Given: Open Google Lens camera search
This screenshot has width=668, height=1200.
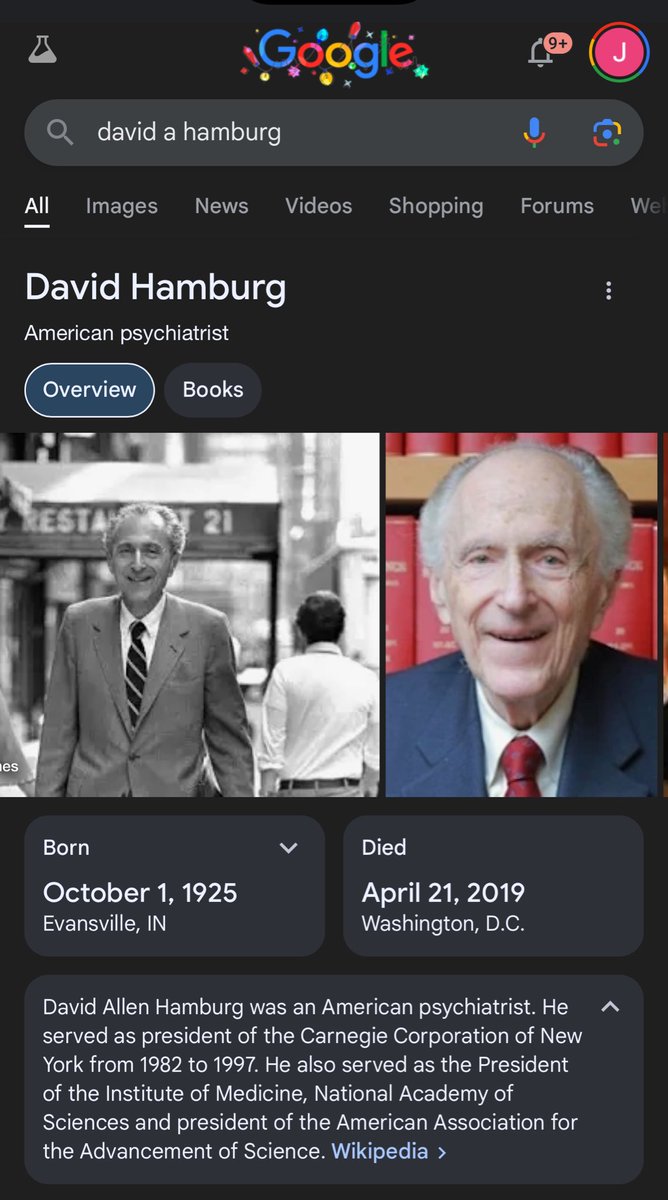Looking at the screenshot, I should point(606,132).
